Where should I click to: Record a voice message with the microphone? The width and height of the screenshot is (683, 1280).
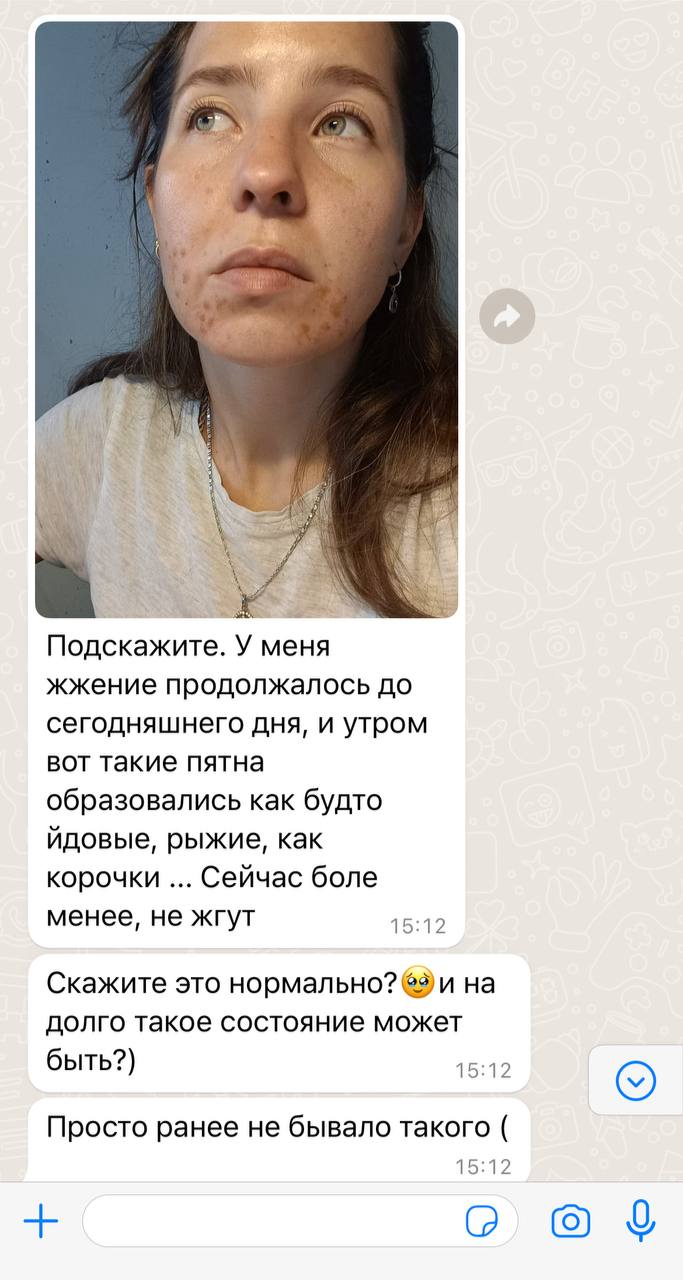(640, 1221)
